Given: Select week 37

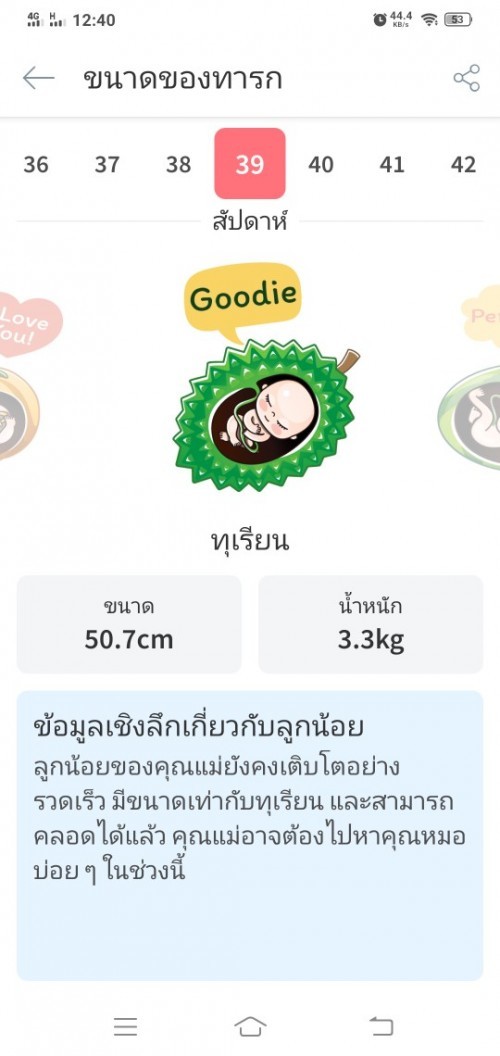Looking at the screenshot, I should (107, 164).
